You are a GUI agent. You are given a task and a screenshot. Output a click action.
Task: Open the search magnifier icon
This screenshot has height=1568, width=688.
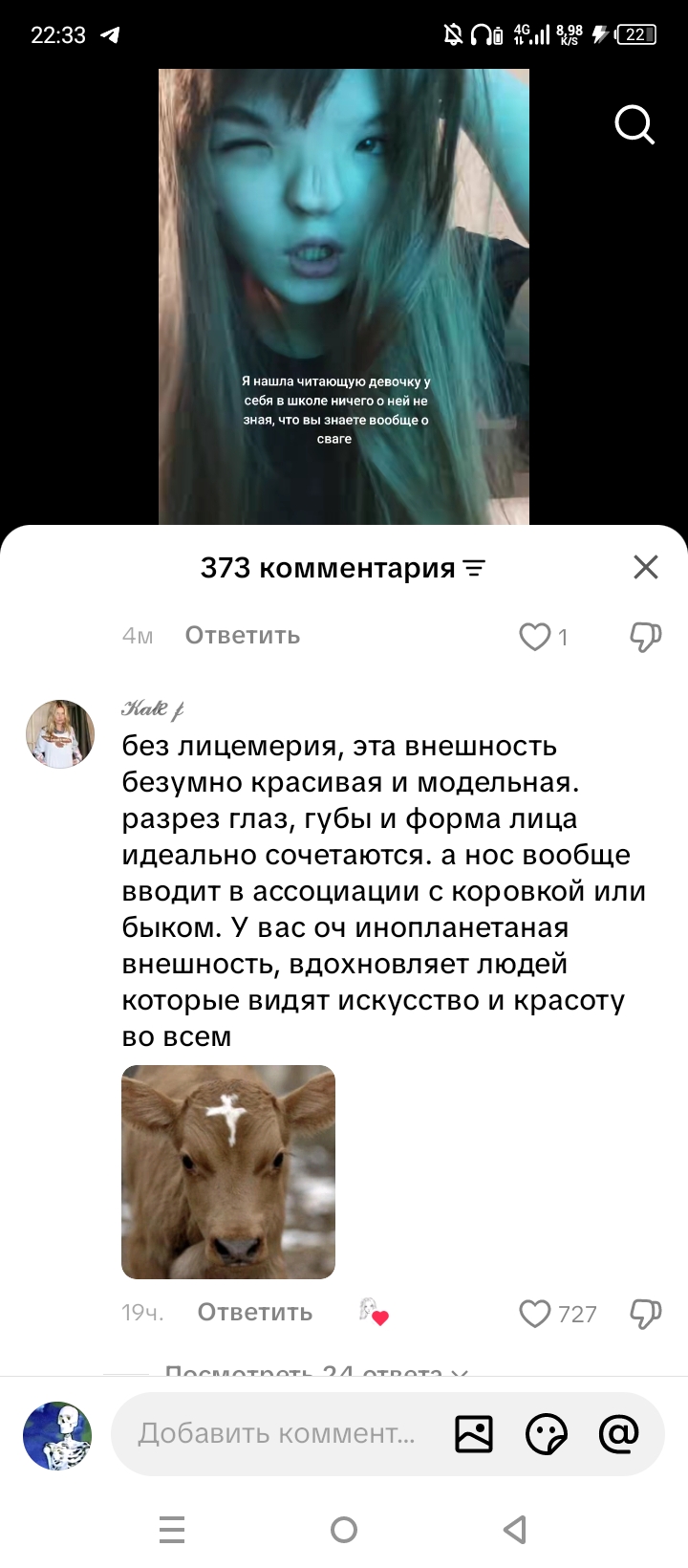tap(634, 124)
